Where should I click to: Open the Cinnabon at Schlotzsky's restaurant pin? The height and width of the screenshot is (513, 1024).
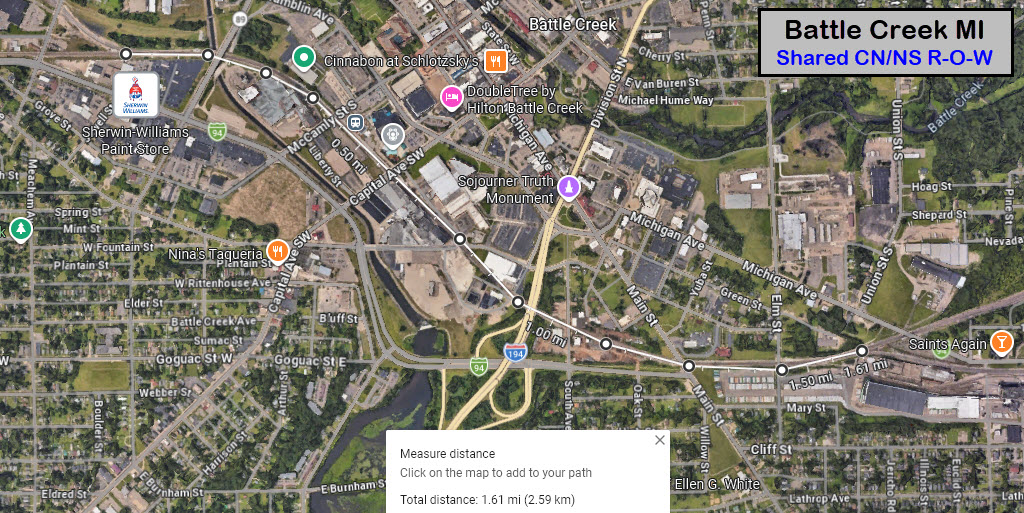pyautogui.click(x=494, y=61)
